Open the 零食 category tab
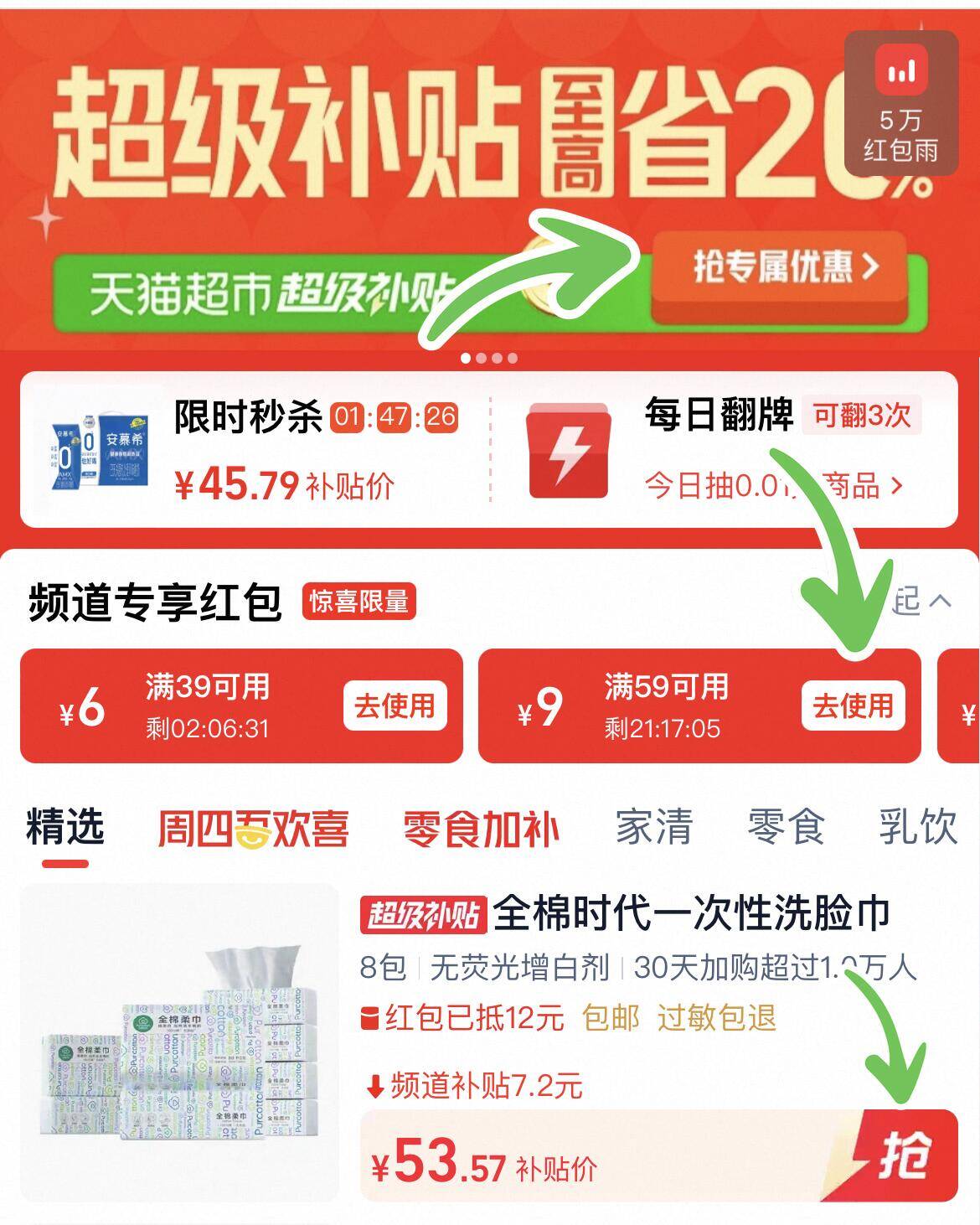 [786, 827]
